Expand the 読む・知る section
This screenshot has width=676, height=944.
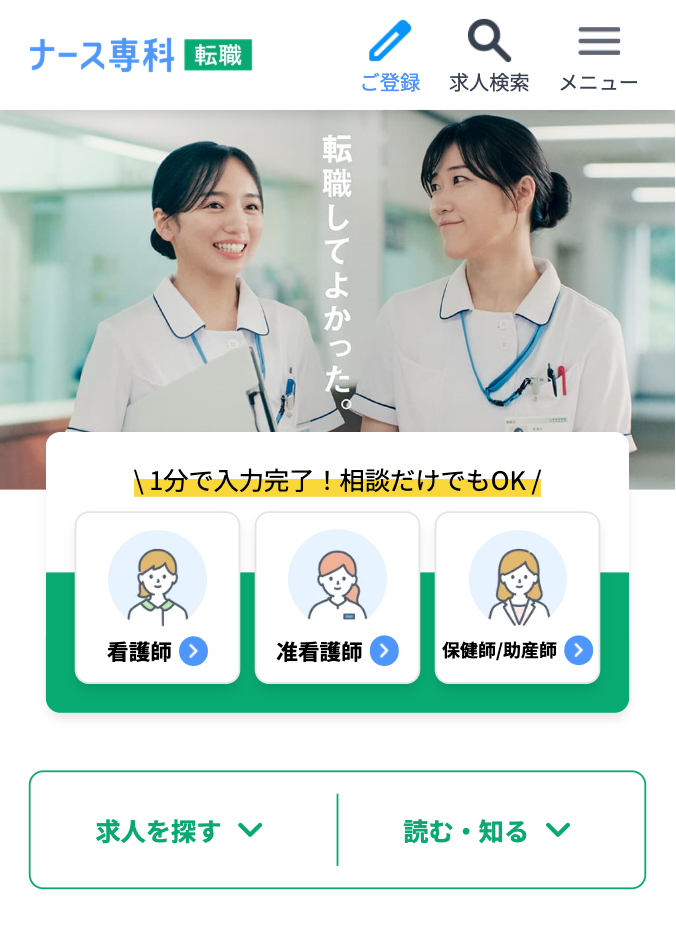click(488, 830)
